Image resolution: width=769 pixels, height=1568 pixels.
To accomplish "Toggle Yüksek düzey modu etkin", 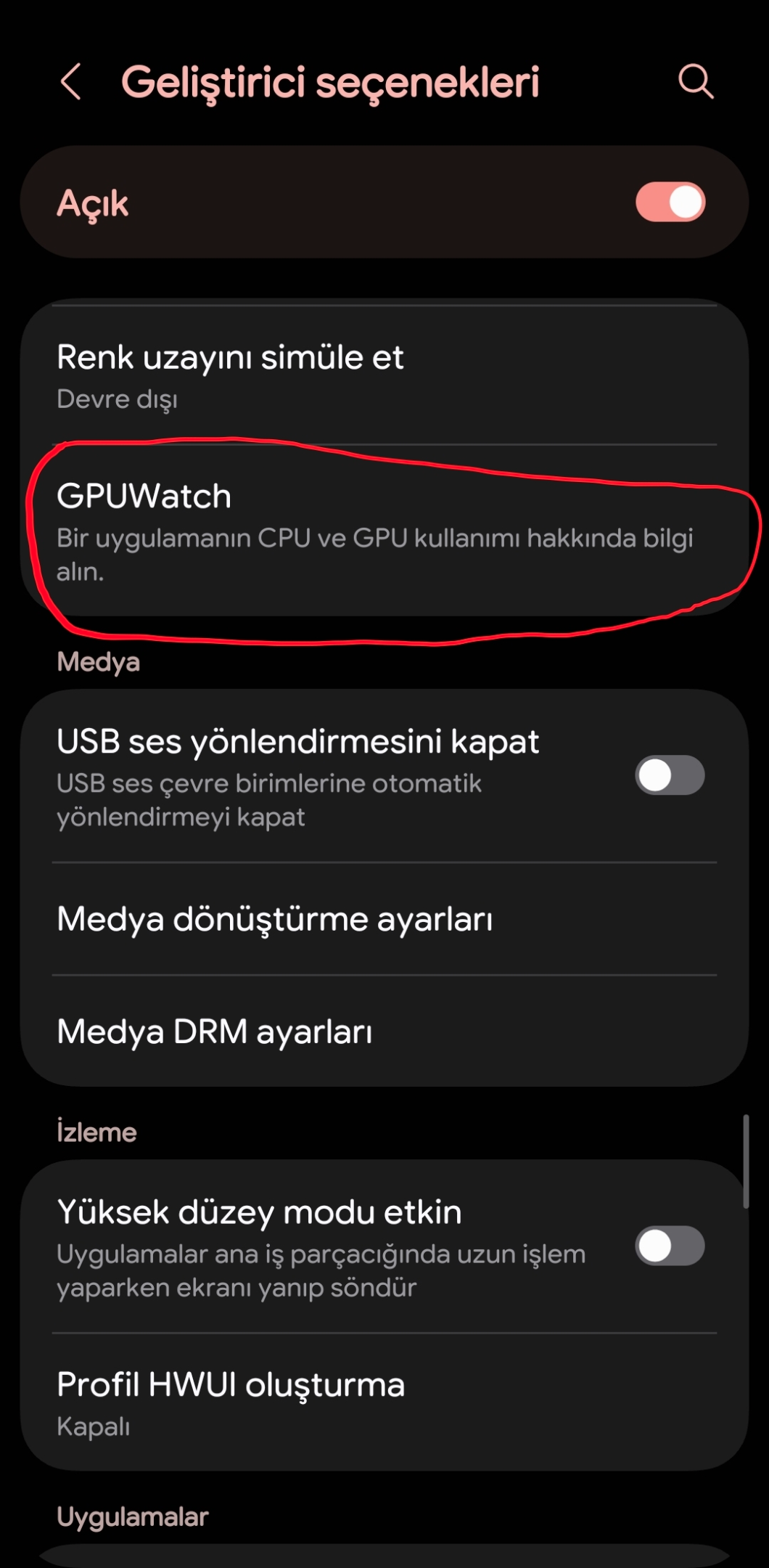I will 670,1246.
